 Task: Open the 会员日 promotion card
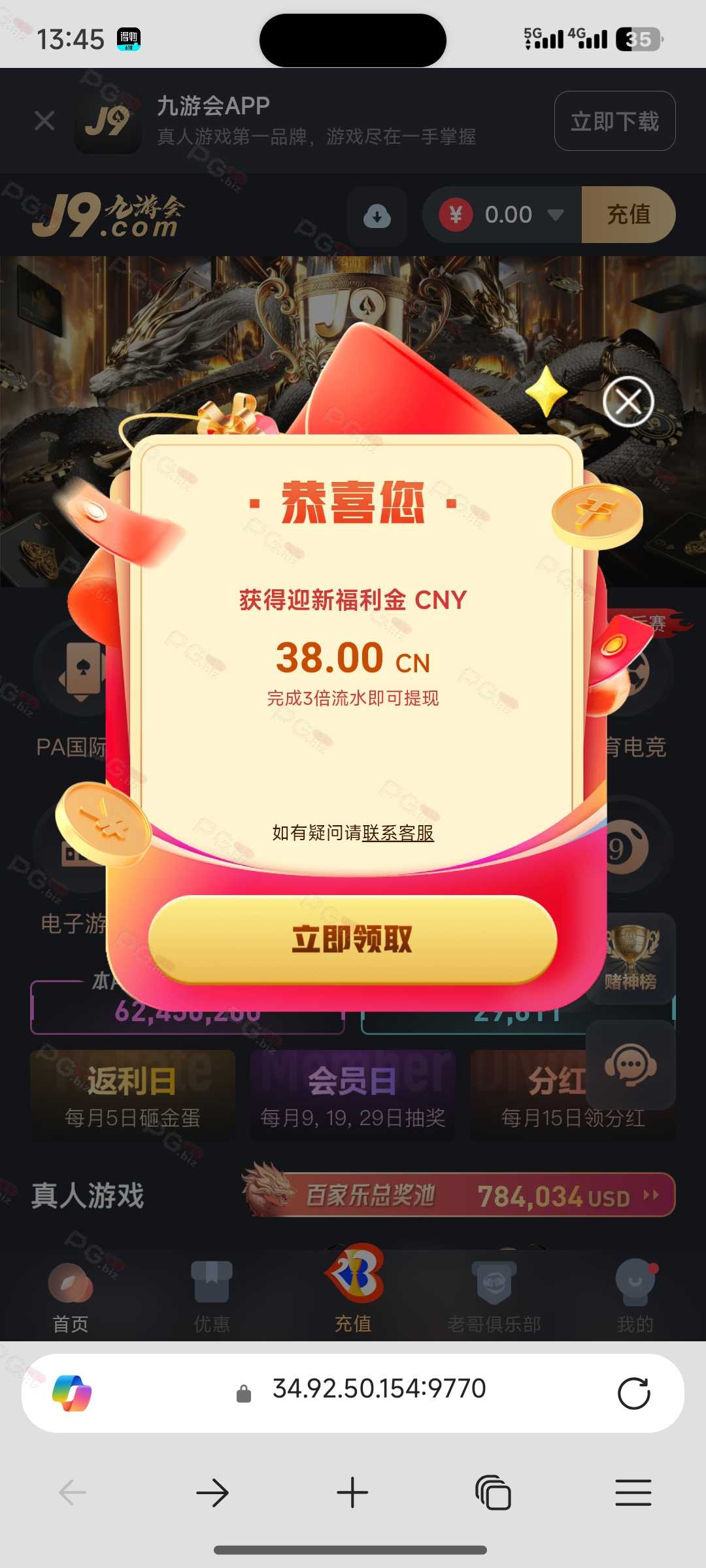point(353,1096)
